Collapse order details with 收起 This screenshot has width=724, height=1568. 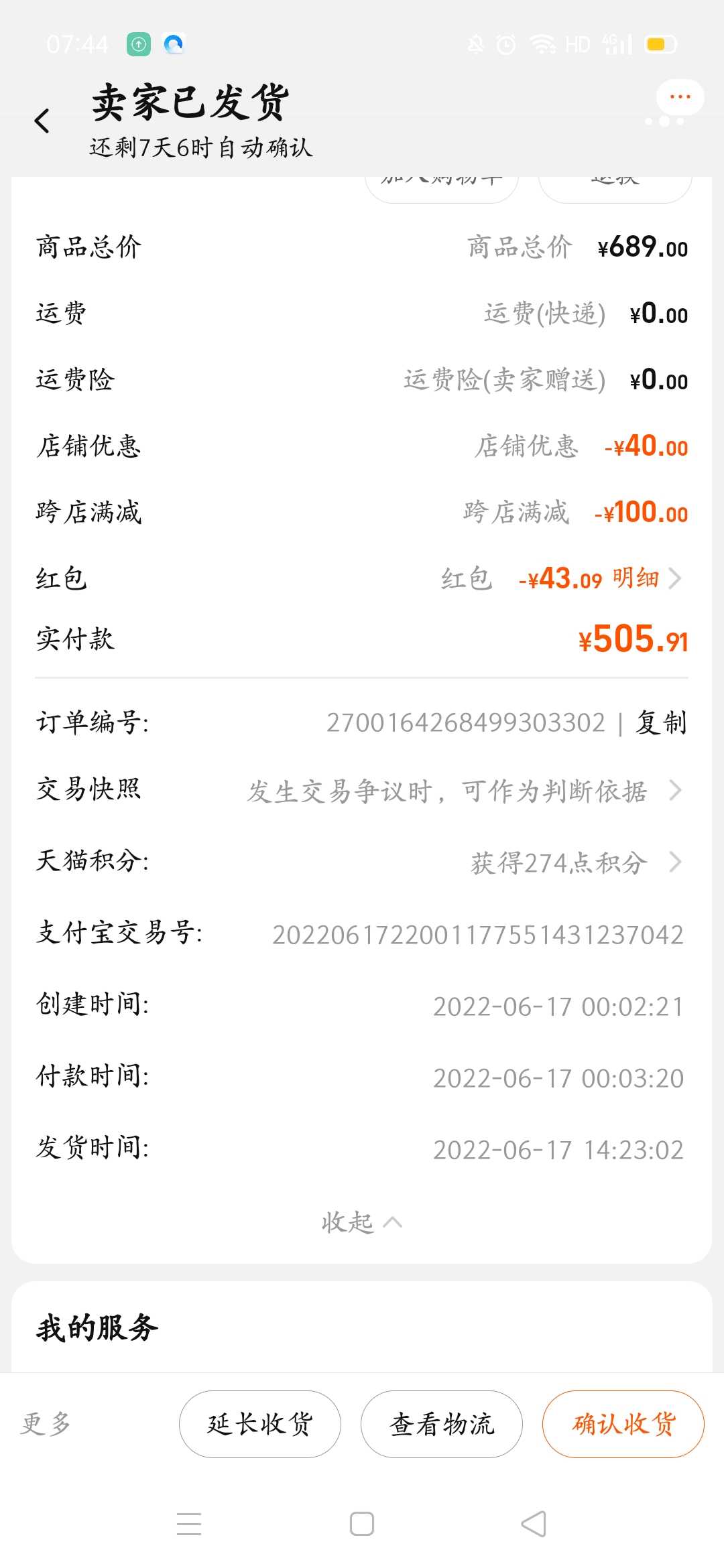(362, 1222)
